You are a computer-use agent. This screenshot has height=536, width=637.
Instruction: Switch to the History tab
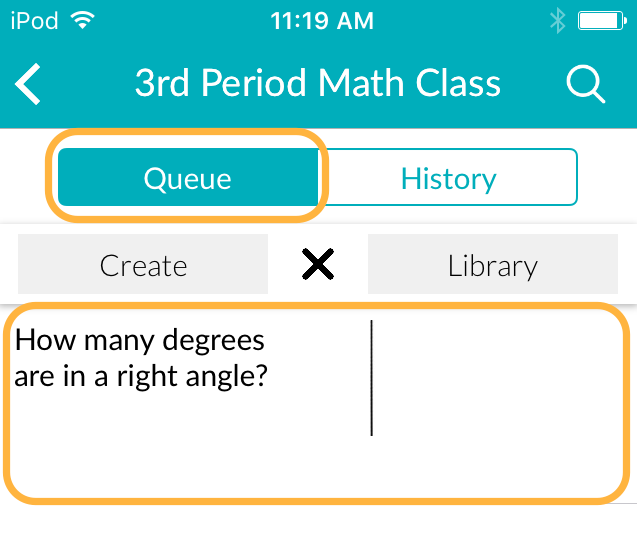tap(448, 178)
